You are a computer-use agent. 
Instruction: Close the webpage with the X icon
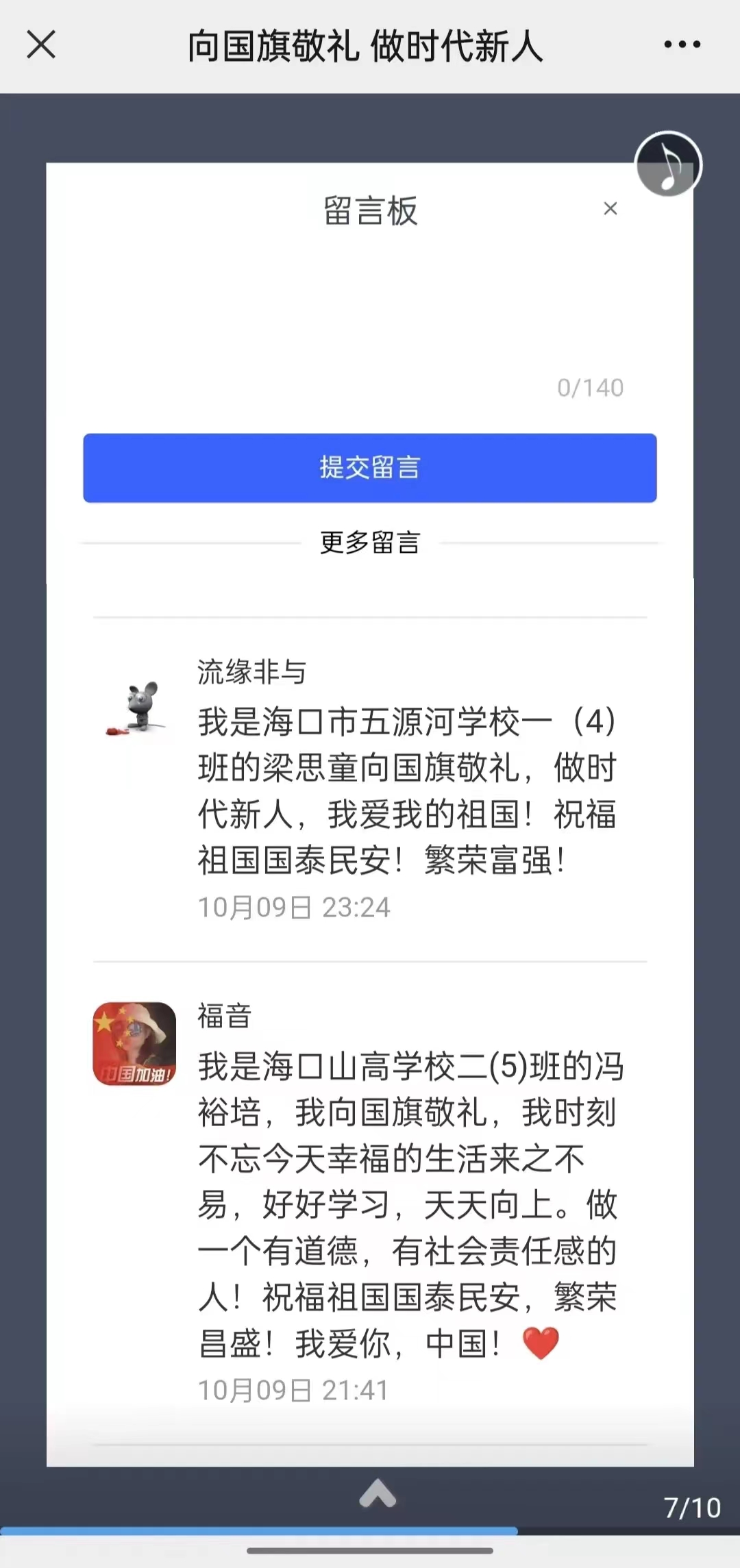[41, 45]
